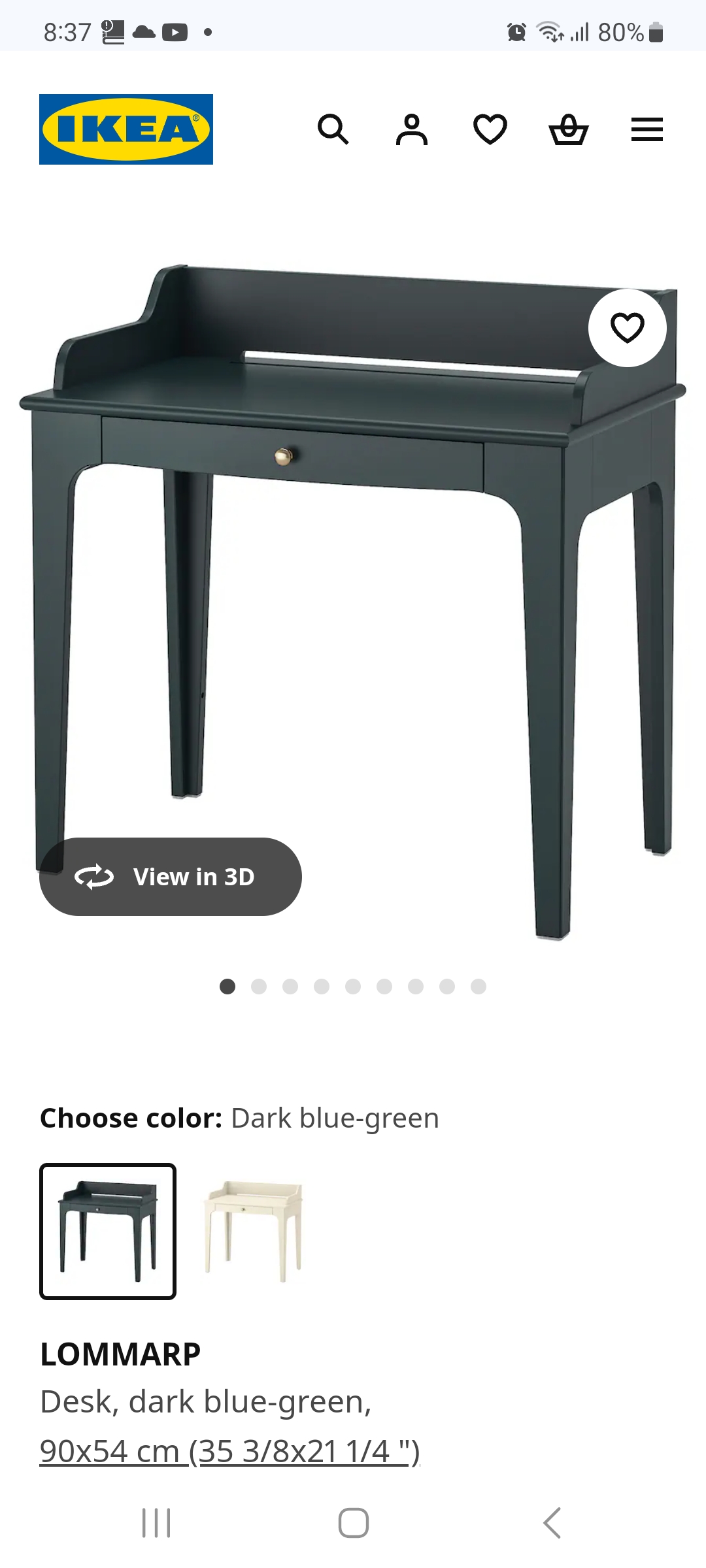Screen dimensions: 706x1568
Task: Open the account profile icon
Action: [x=411, y=129]
